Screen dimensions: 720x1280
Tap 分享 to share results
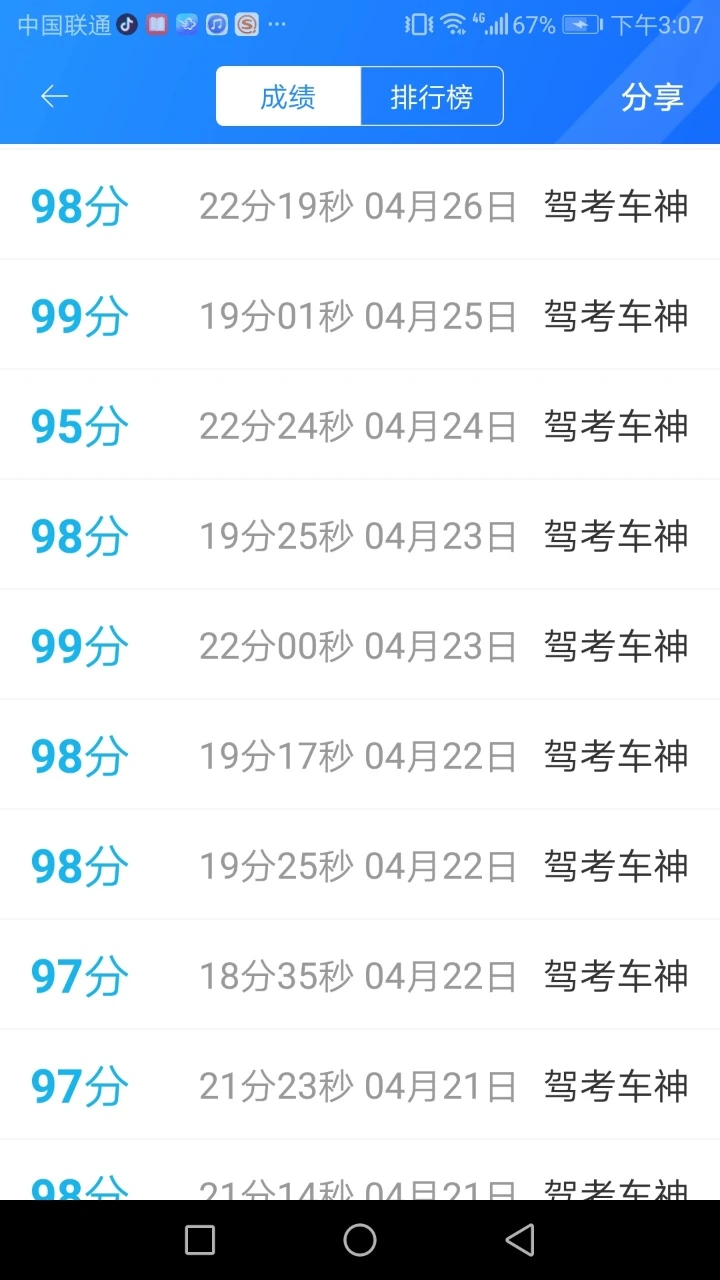click(652, 97)
